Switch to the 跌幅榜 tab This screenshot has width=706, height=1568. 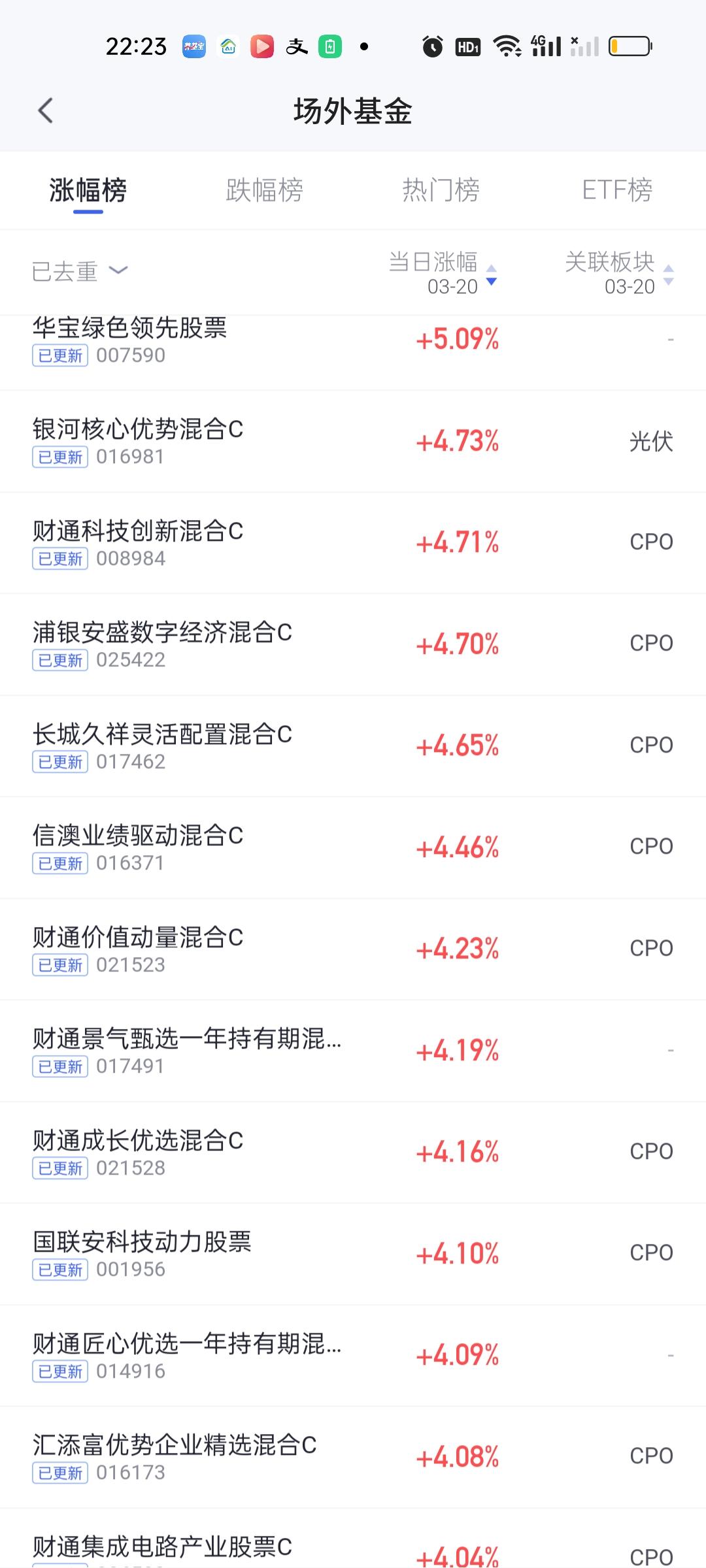[x=264, y=190]
